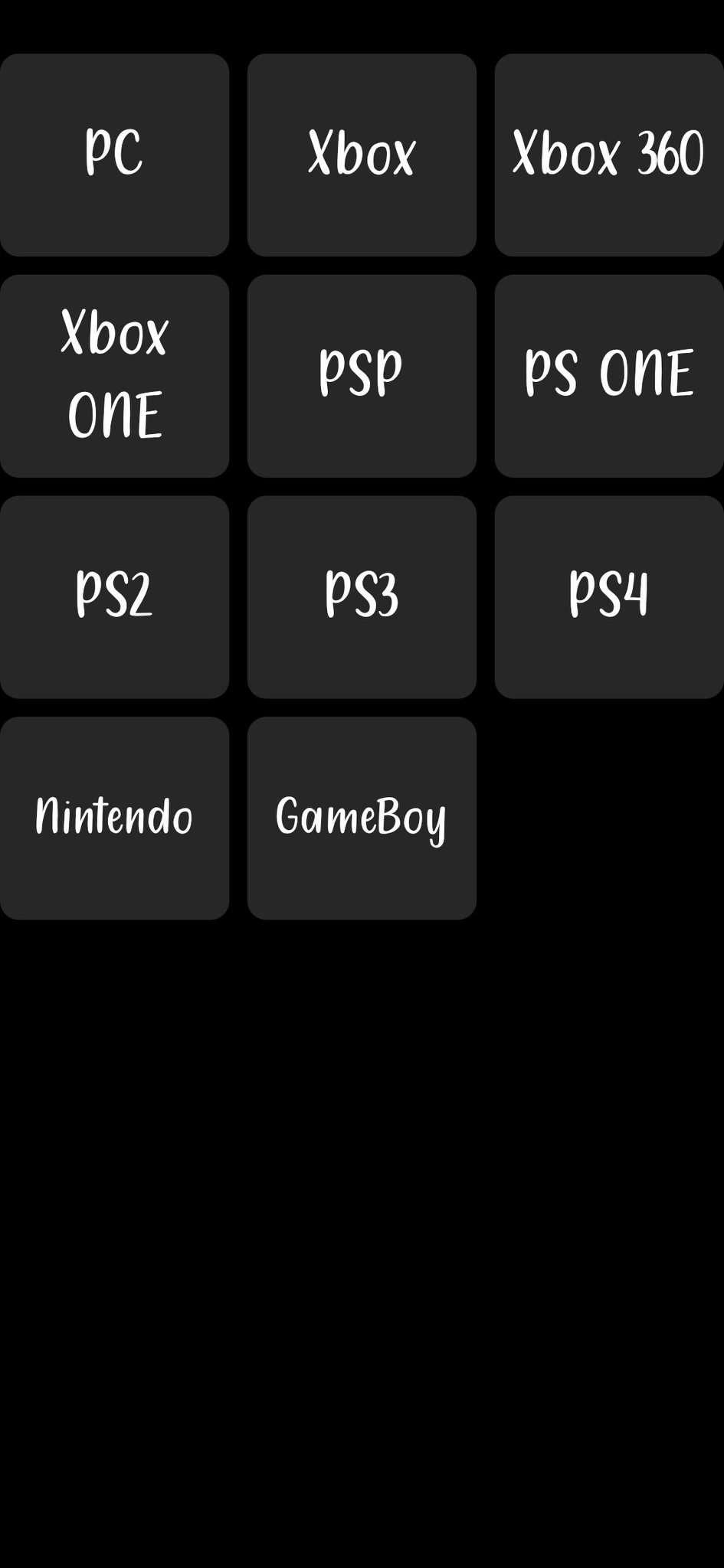Screen dimensions: 724x1568
Task: Tap the Xbox ONE tile
Action: tap(114, 376)
